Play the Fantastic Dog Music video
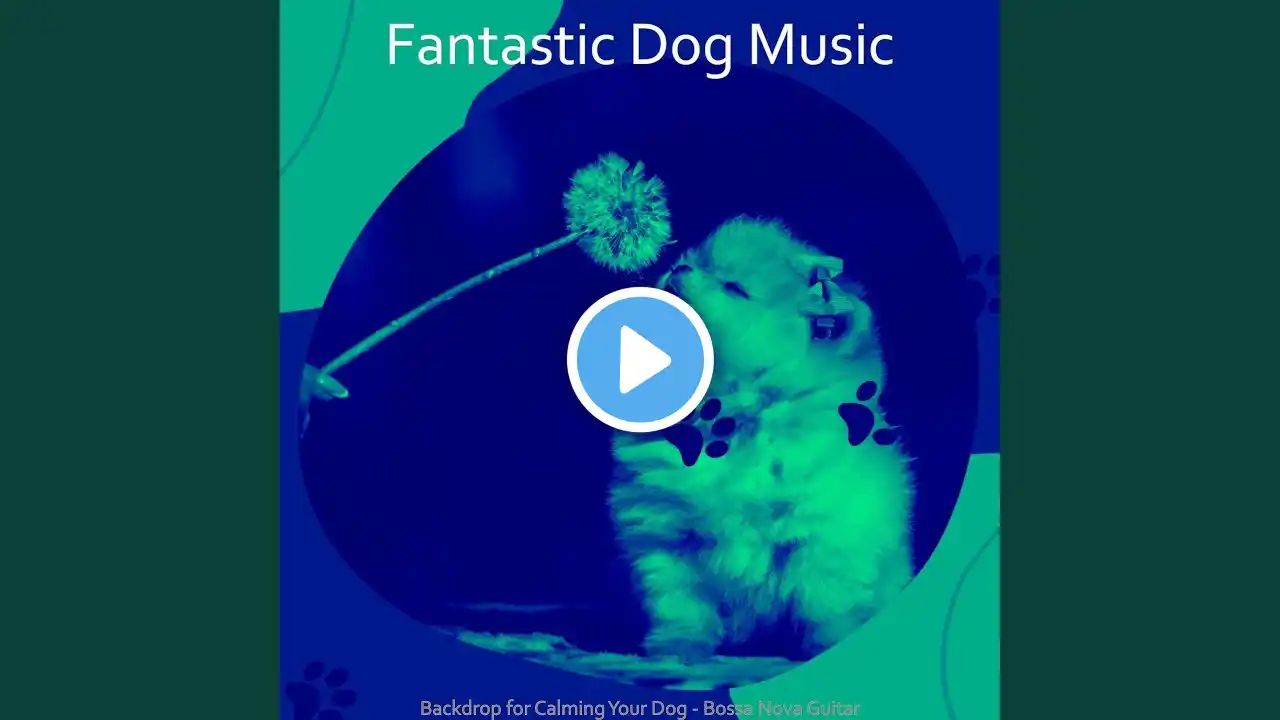 tap(640, 359)
